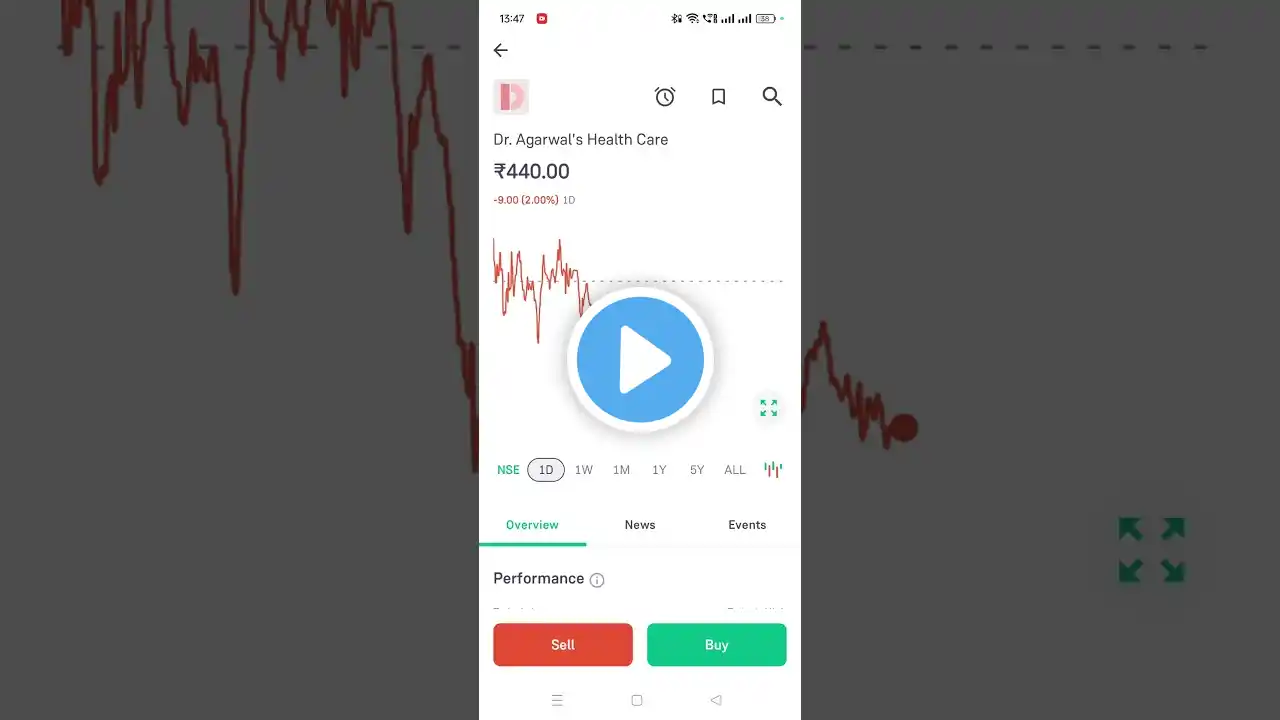Viewport: 1280px width, 720px height.
Task: Expand the chart to fullscreen
Action: (x=768, y=408)
